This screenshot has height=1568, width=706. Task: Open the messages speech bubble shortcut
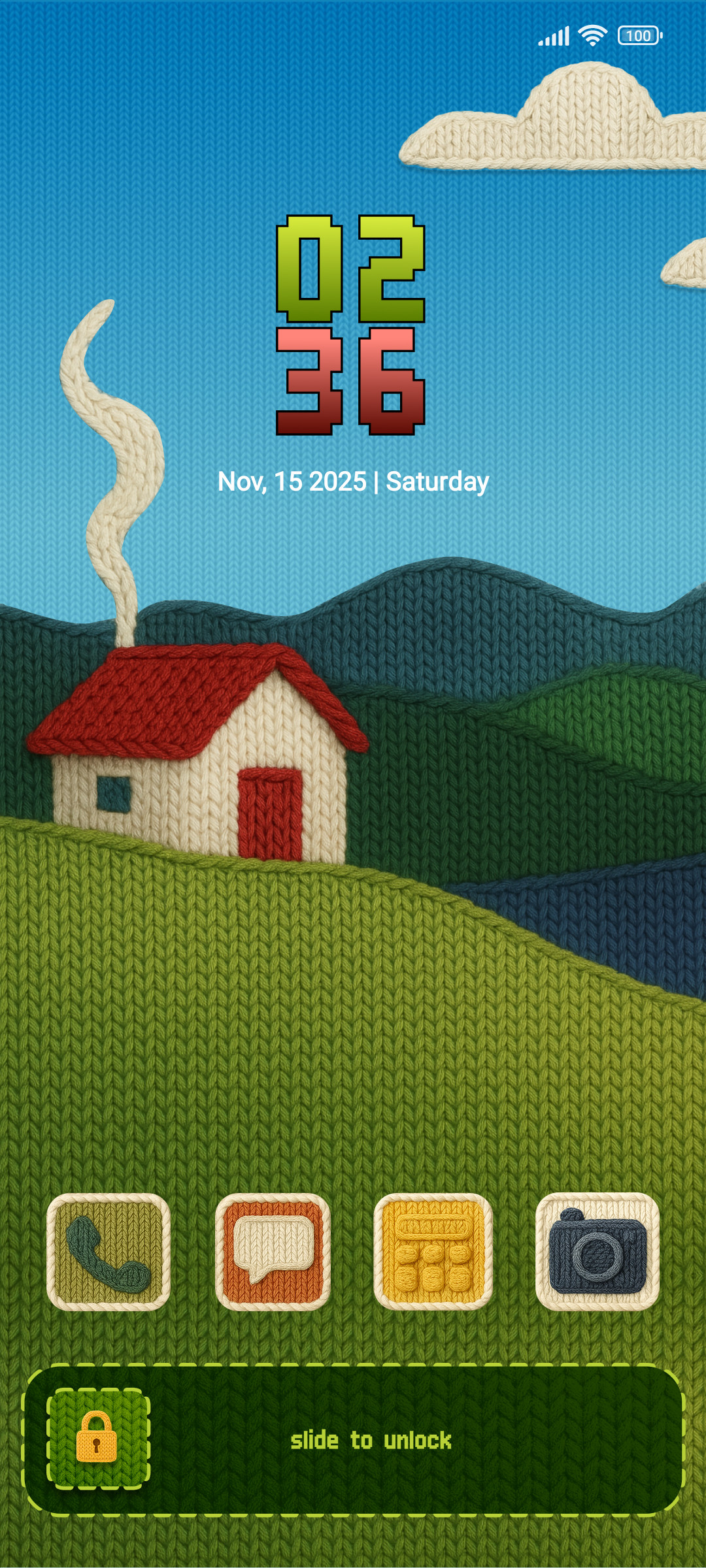(x=273, y=1252)
